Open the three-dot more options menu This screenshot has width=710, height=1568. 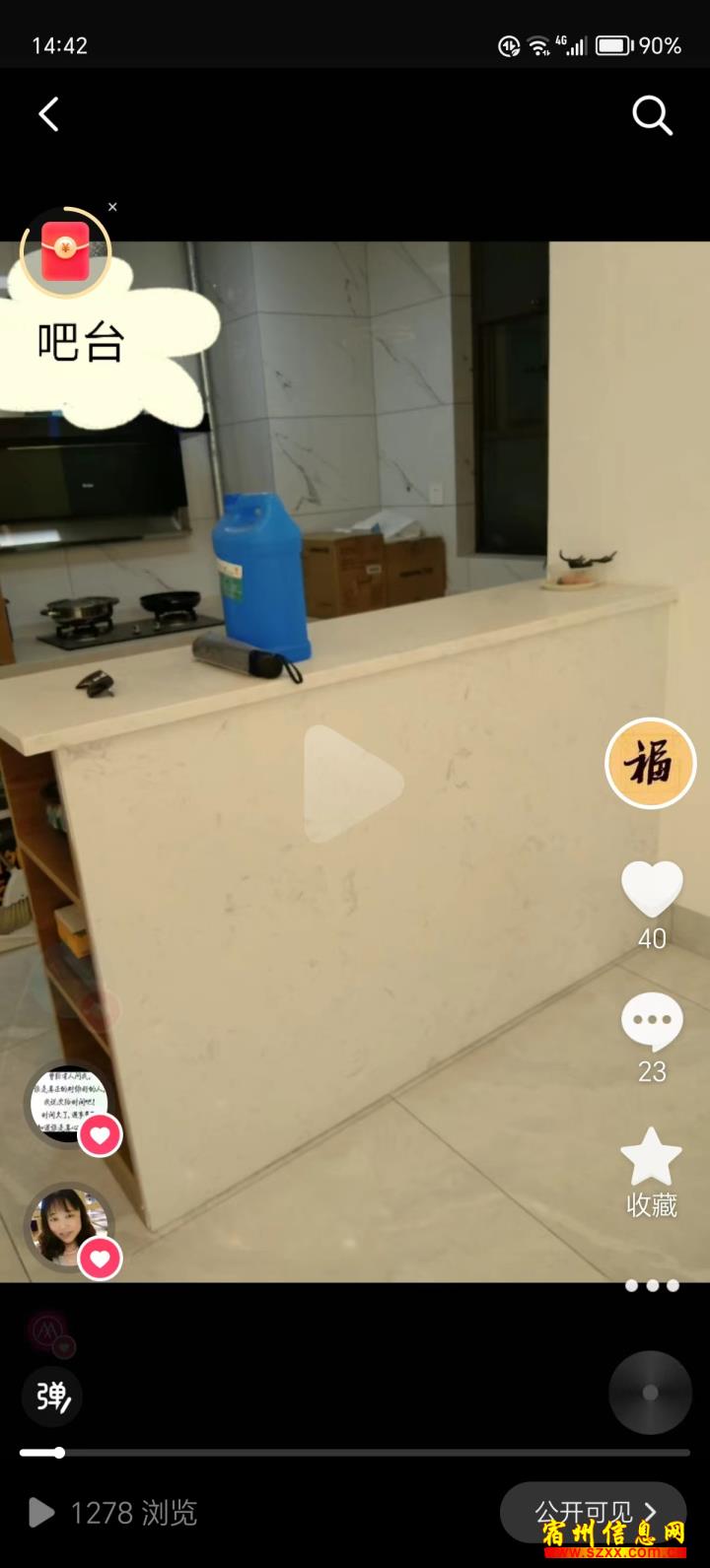tap(652, 1285)
